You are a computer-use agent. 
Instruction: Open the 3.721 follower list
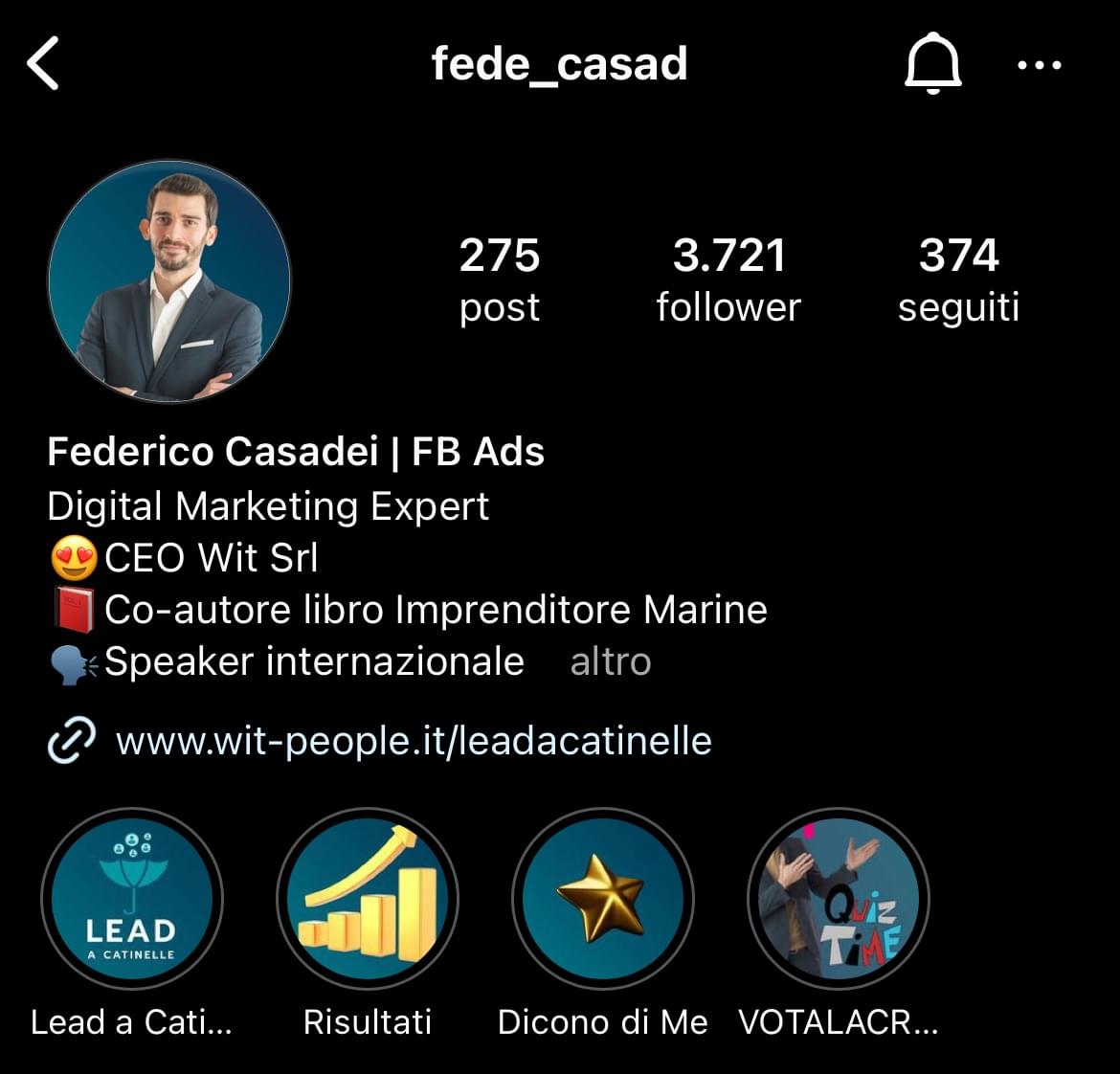[728, 279]
